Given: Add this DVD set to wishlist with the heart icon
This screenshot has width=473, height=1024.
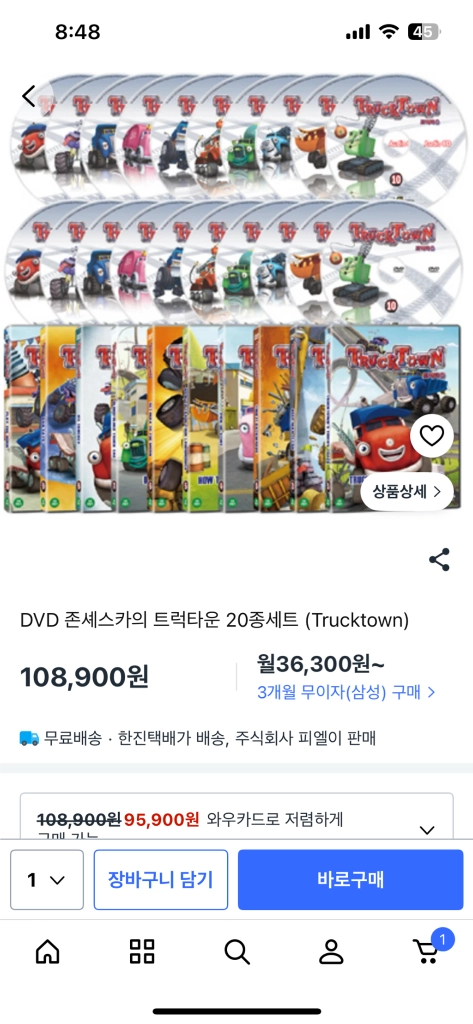Looking at the screenshot, I should click(x=431, y=436).
